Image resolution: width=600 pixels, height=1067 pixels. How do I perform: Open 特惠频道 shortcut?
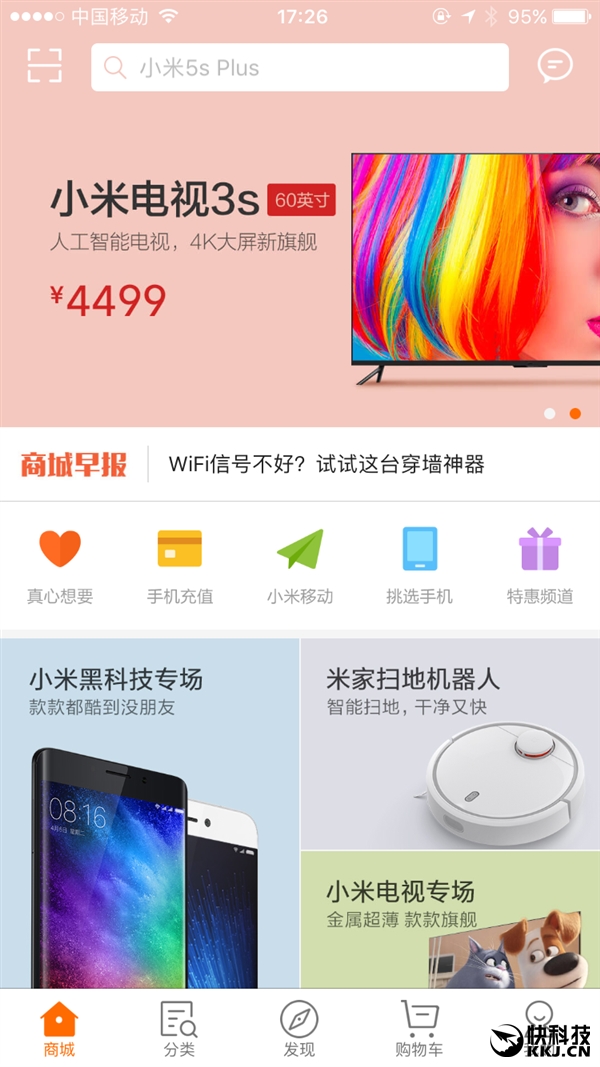click(540, 565)
